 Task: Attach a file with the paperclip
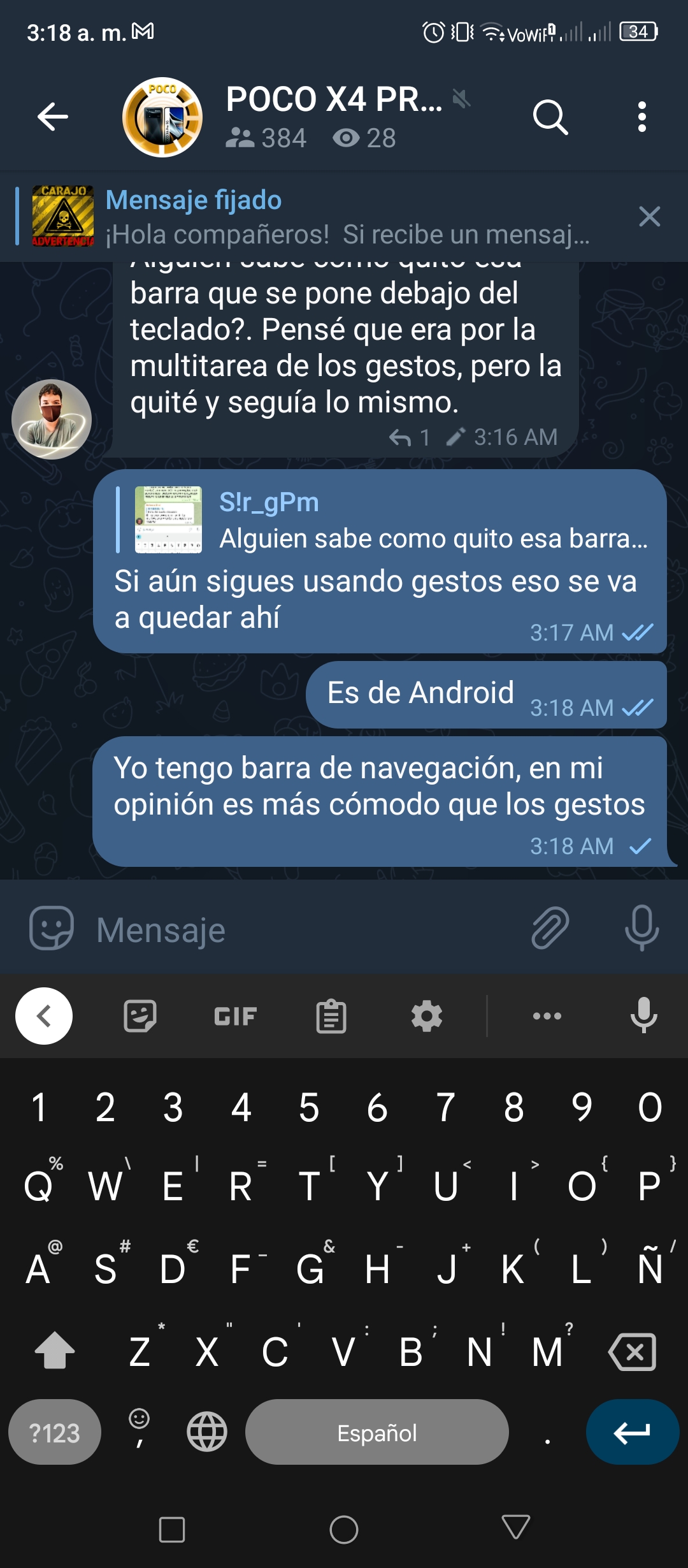(x=550, y=928)
